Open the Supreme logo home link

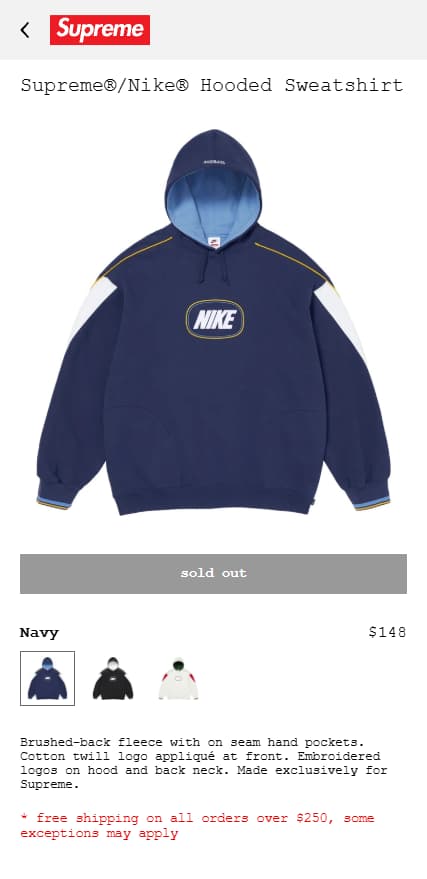point(100,30)
